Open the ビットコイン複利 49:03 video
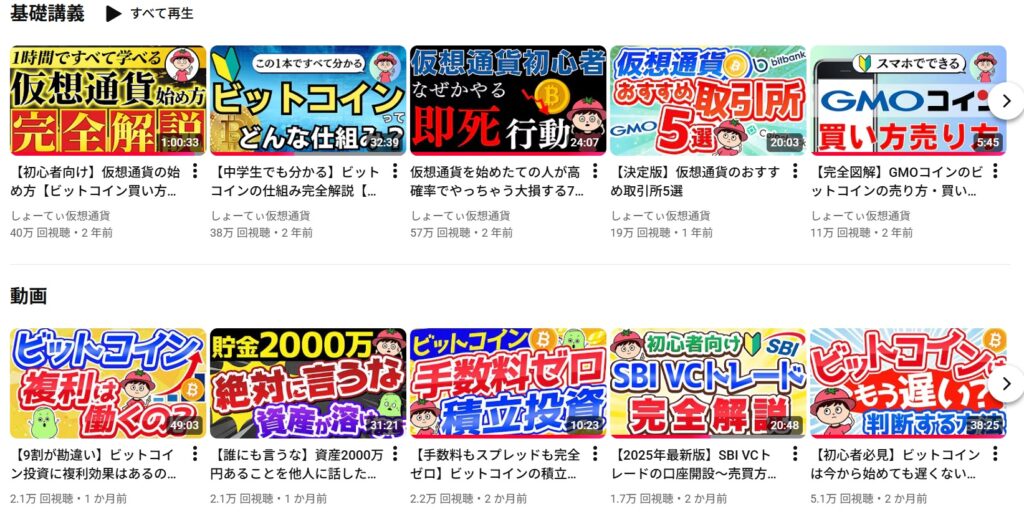 [x=108, y=383]
